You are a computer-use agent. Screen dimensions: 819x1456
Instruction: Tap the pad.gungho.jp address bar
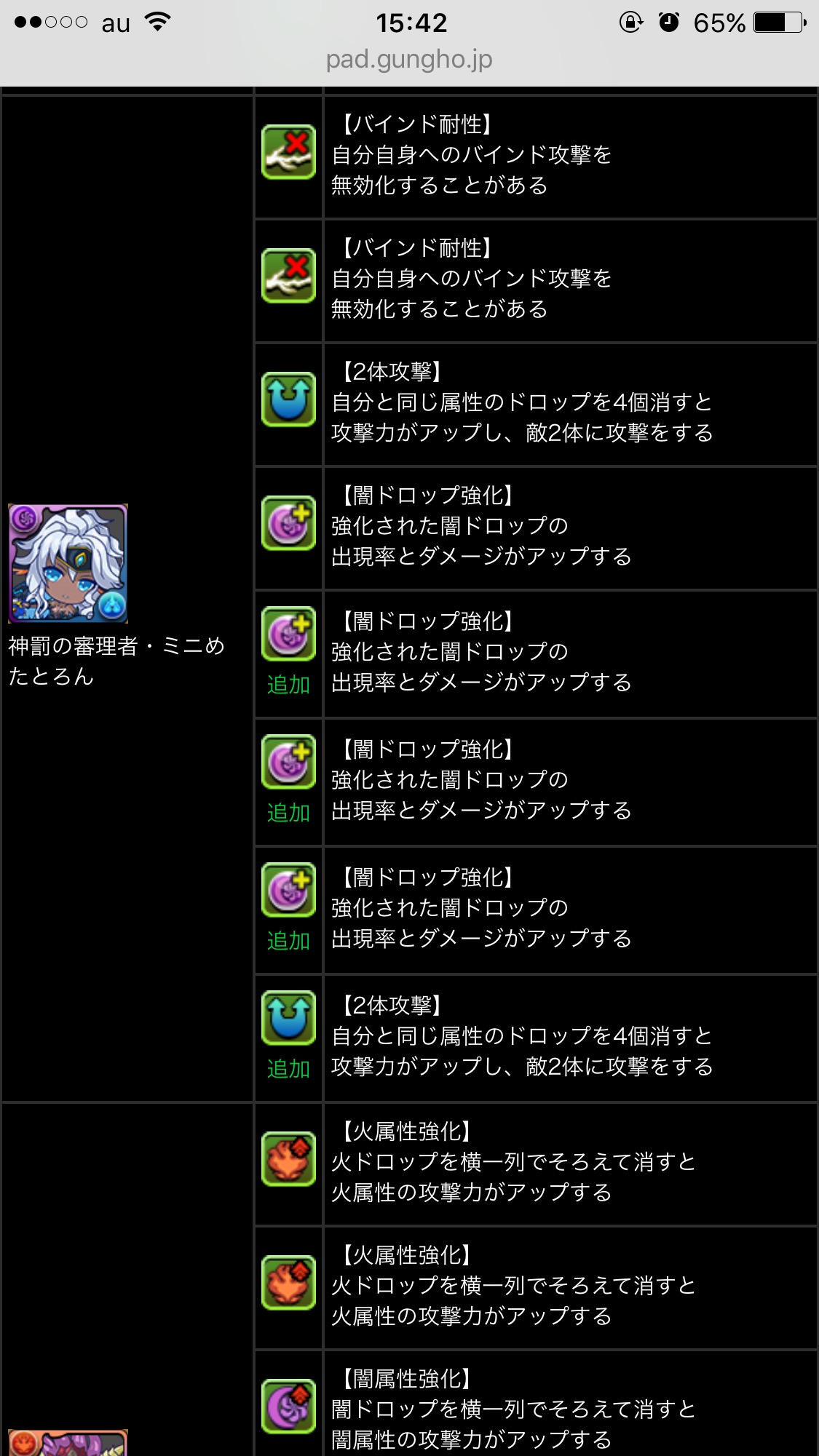[409, 60]
